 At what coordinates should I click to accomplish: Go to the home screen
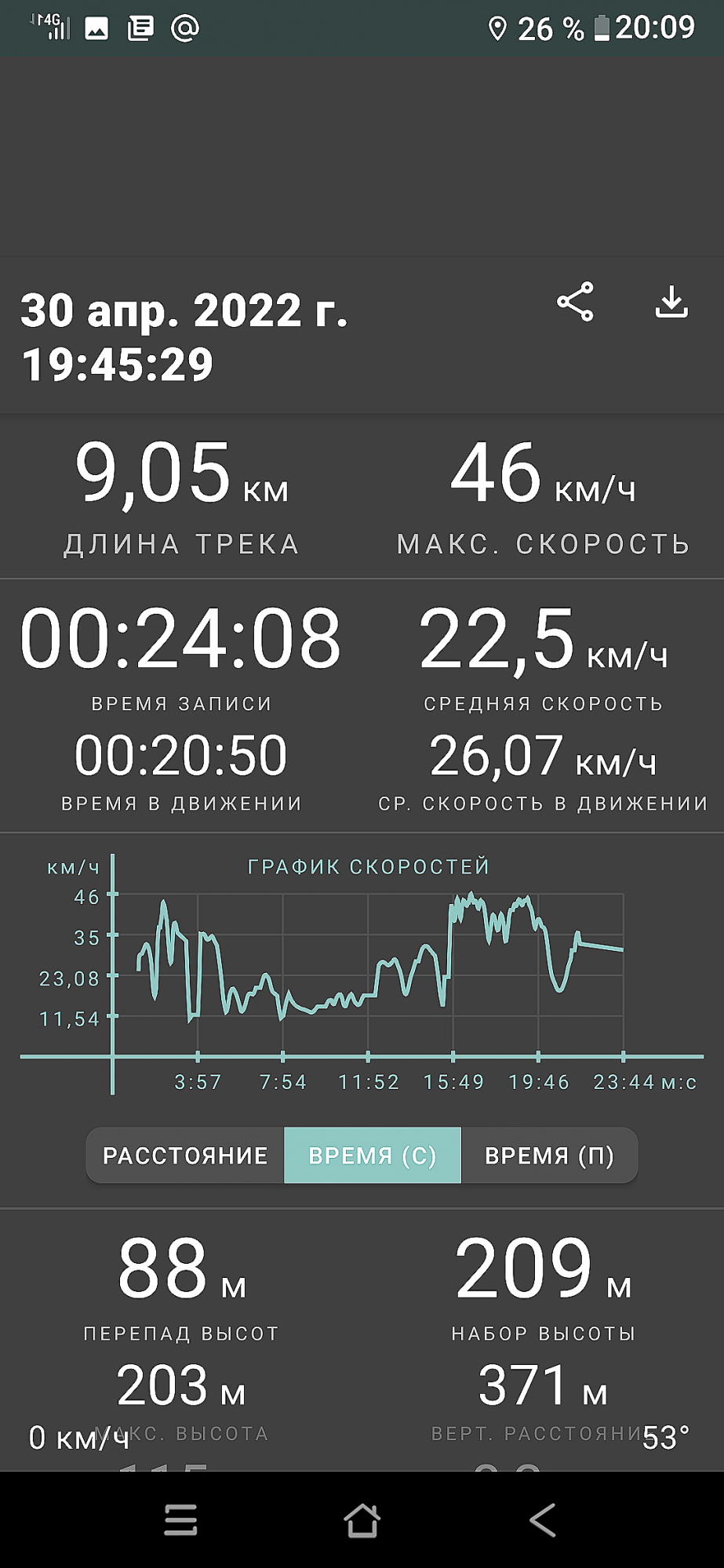coord(362,1519)
